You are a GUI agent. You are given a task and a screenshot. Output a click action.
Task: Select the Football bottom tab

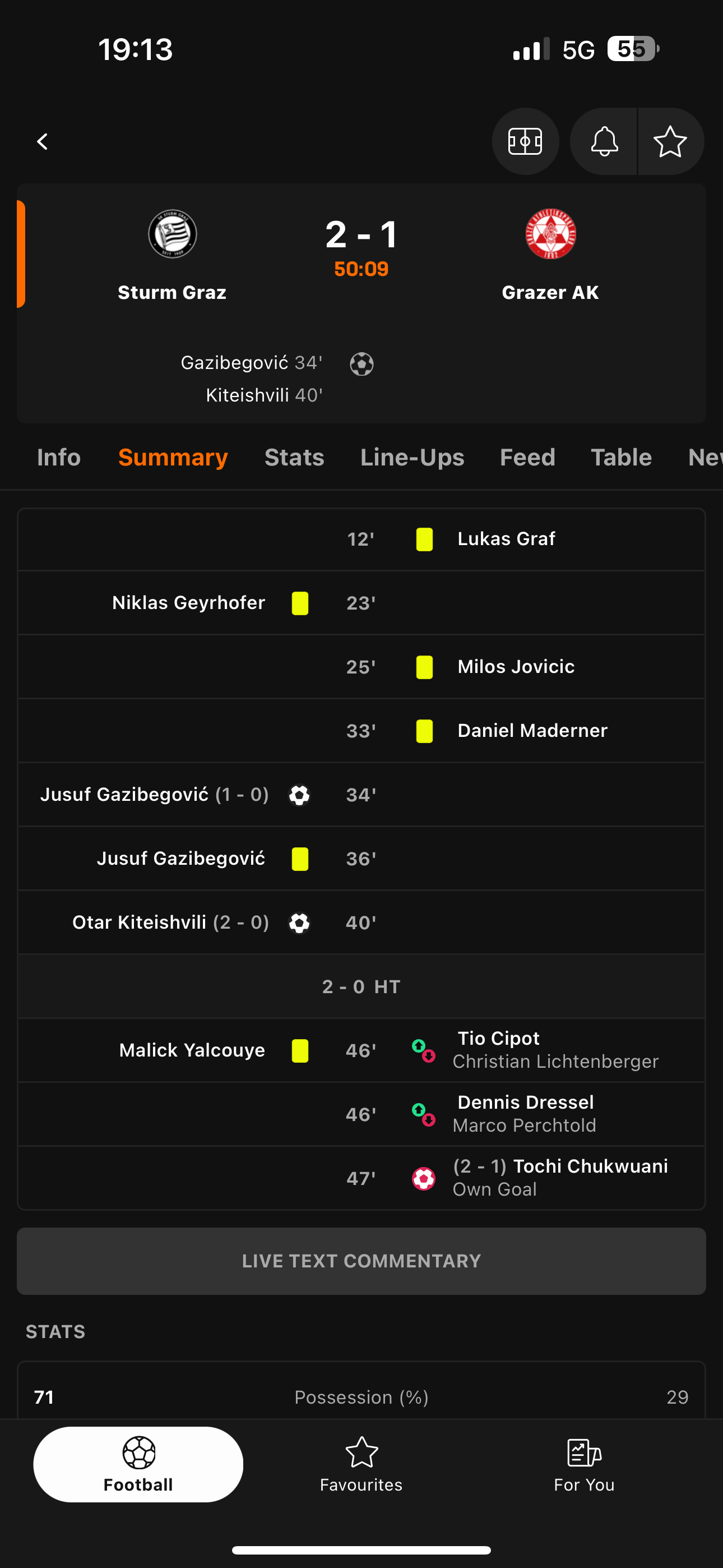pos(138,1464)
